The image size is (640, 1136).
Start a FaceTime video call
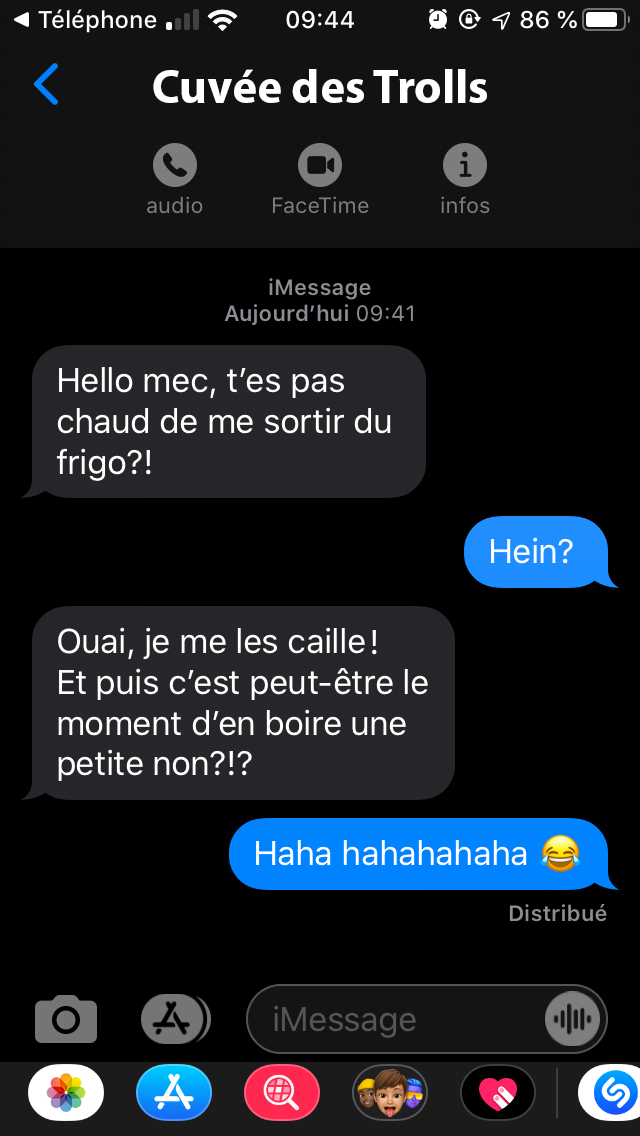[320, 166]
